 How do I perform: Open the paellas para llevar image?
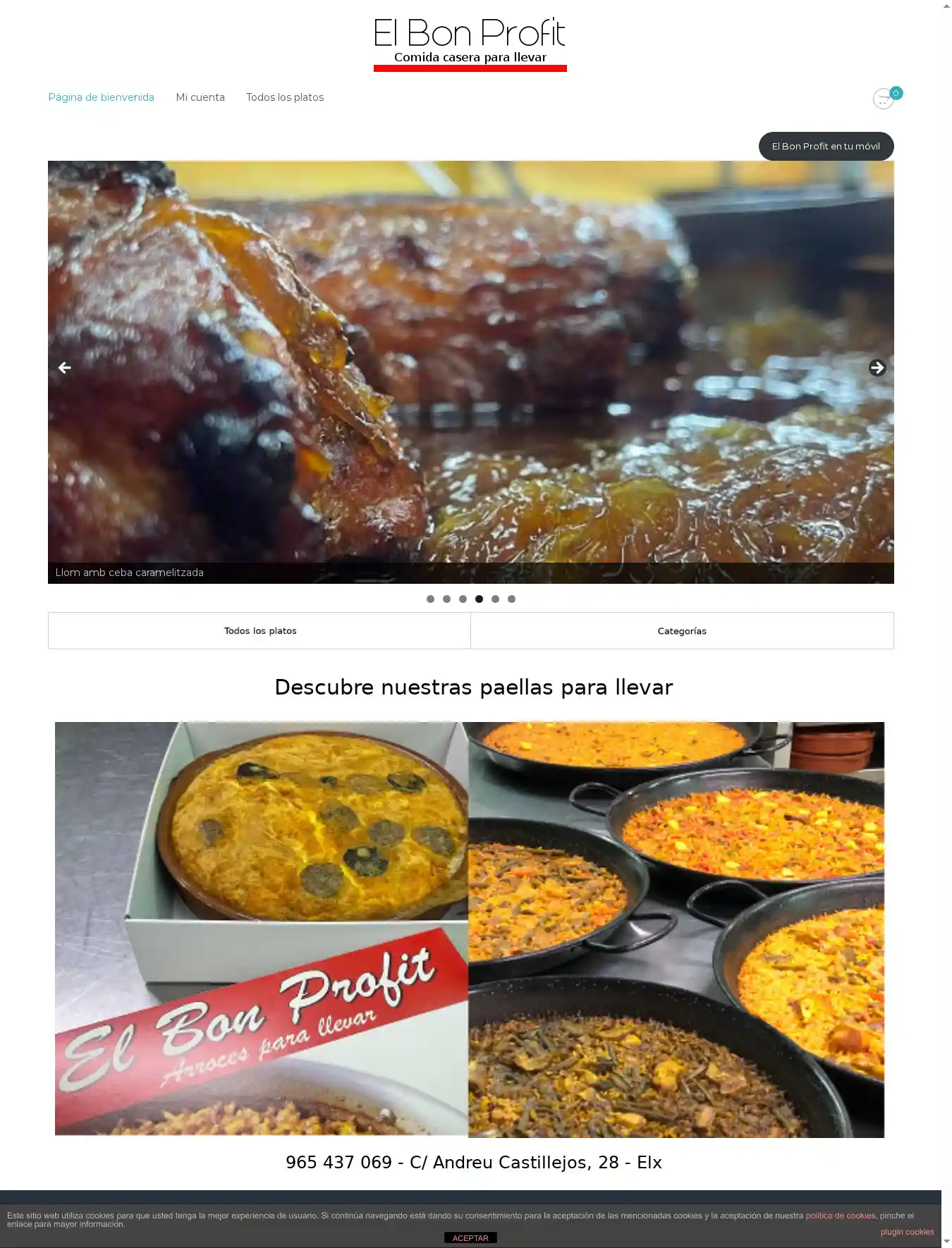click(470, 929)
